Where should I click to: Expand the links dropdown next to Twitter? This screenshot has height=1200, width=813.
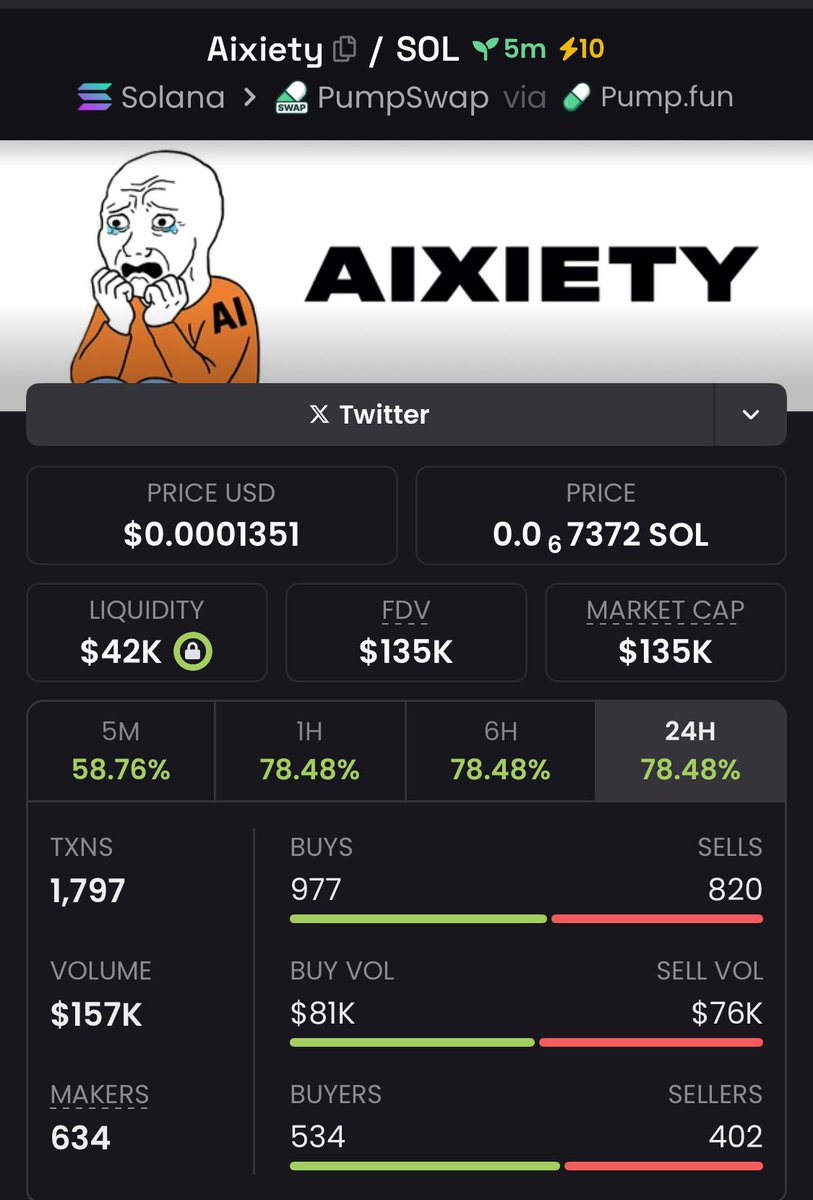pos(750,414)
